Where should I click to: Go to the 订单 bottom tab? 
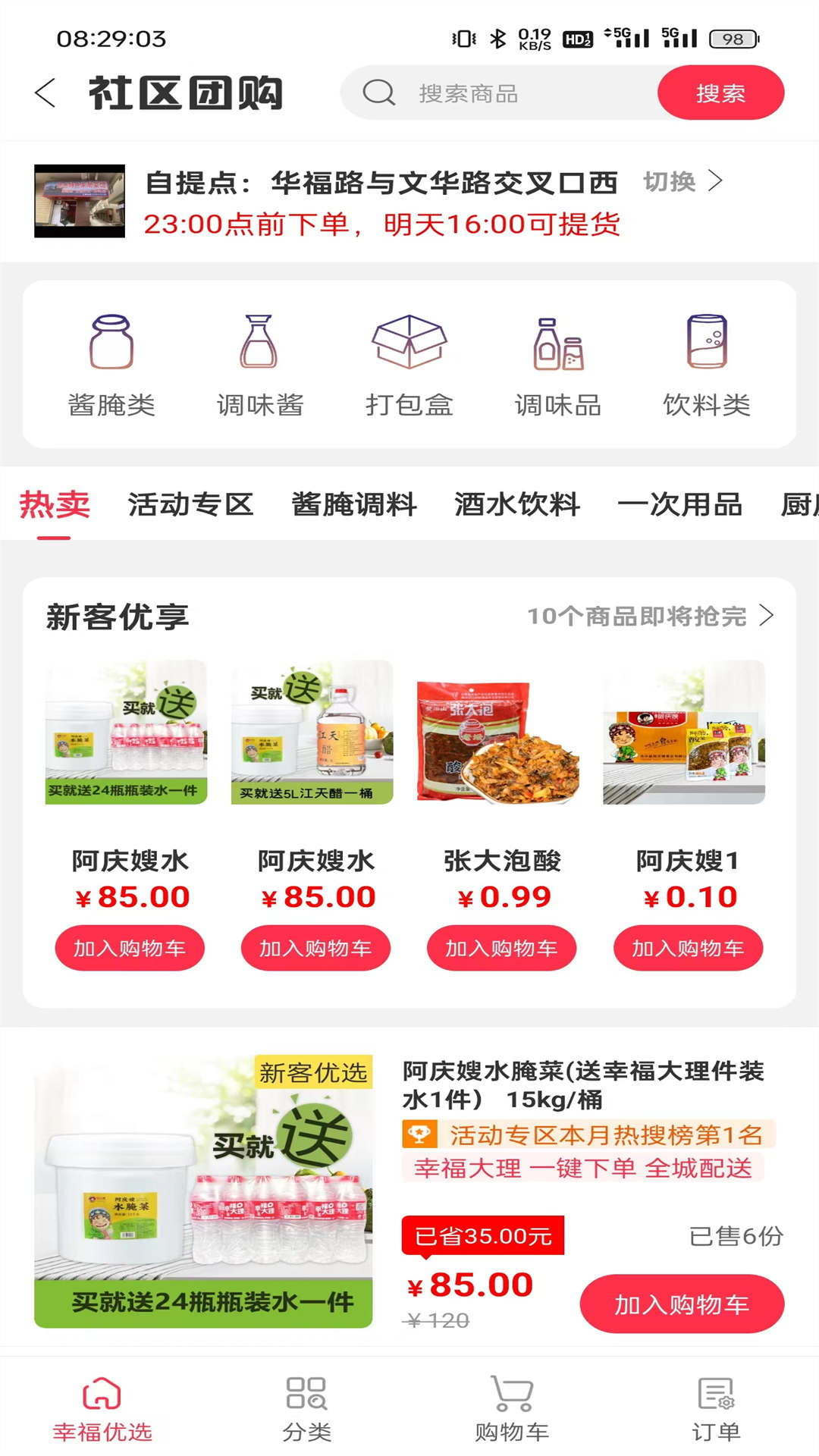[716, 1409]
